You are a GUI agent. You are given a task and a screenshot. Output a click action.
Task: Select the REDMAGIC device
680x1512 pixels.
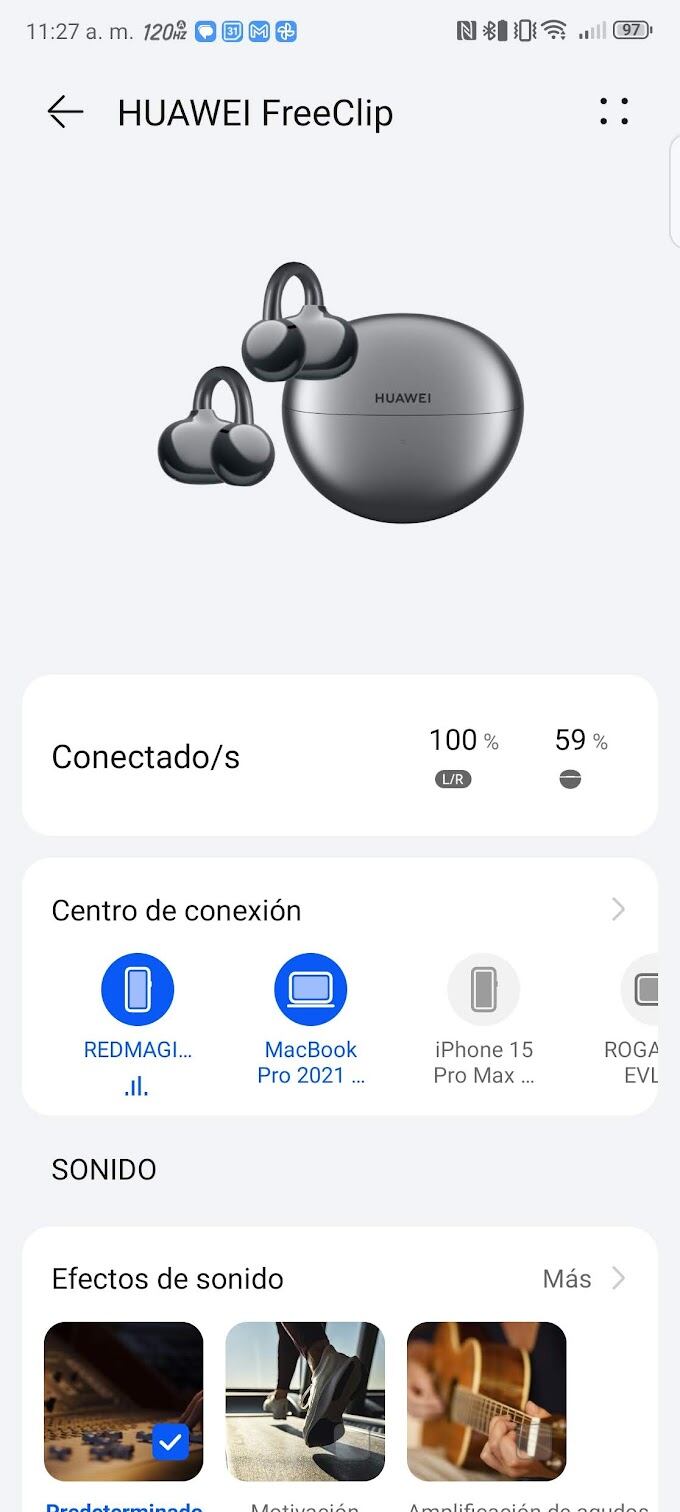[138, 990]
